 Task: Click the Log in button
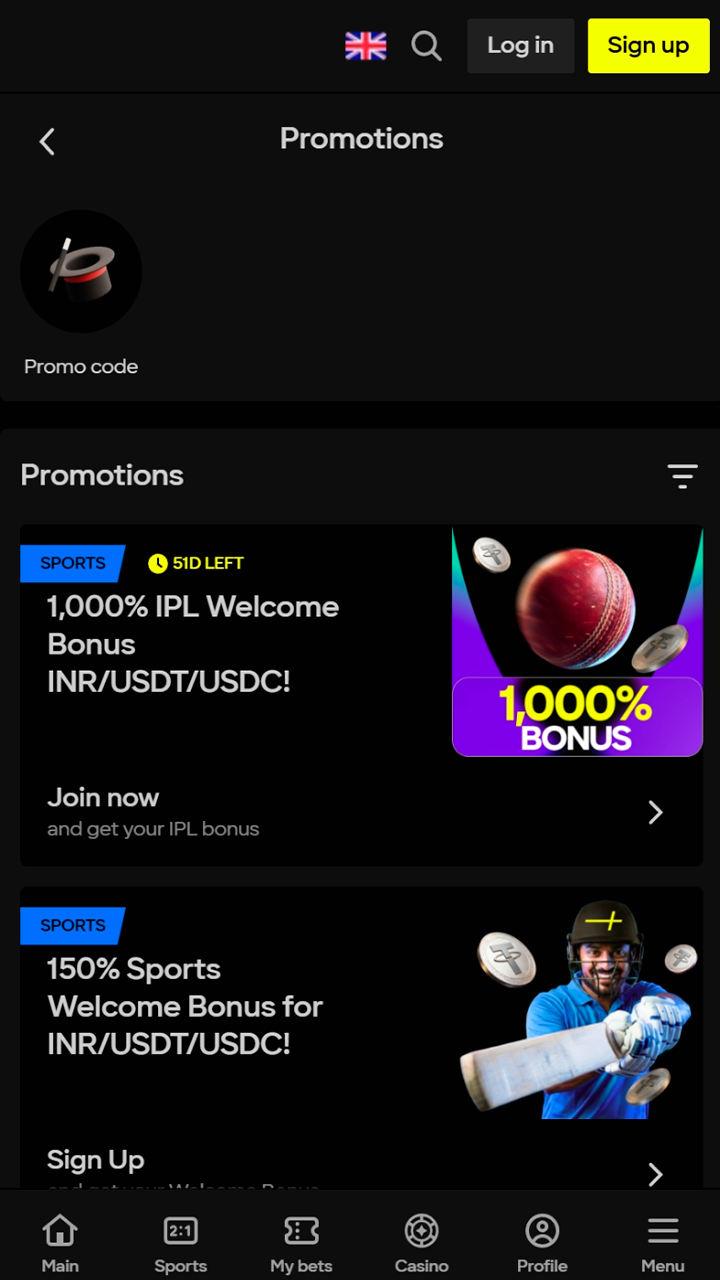click(520, 45)
